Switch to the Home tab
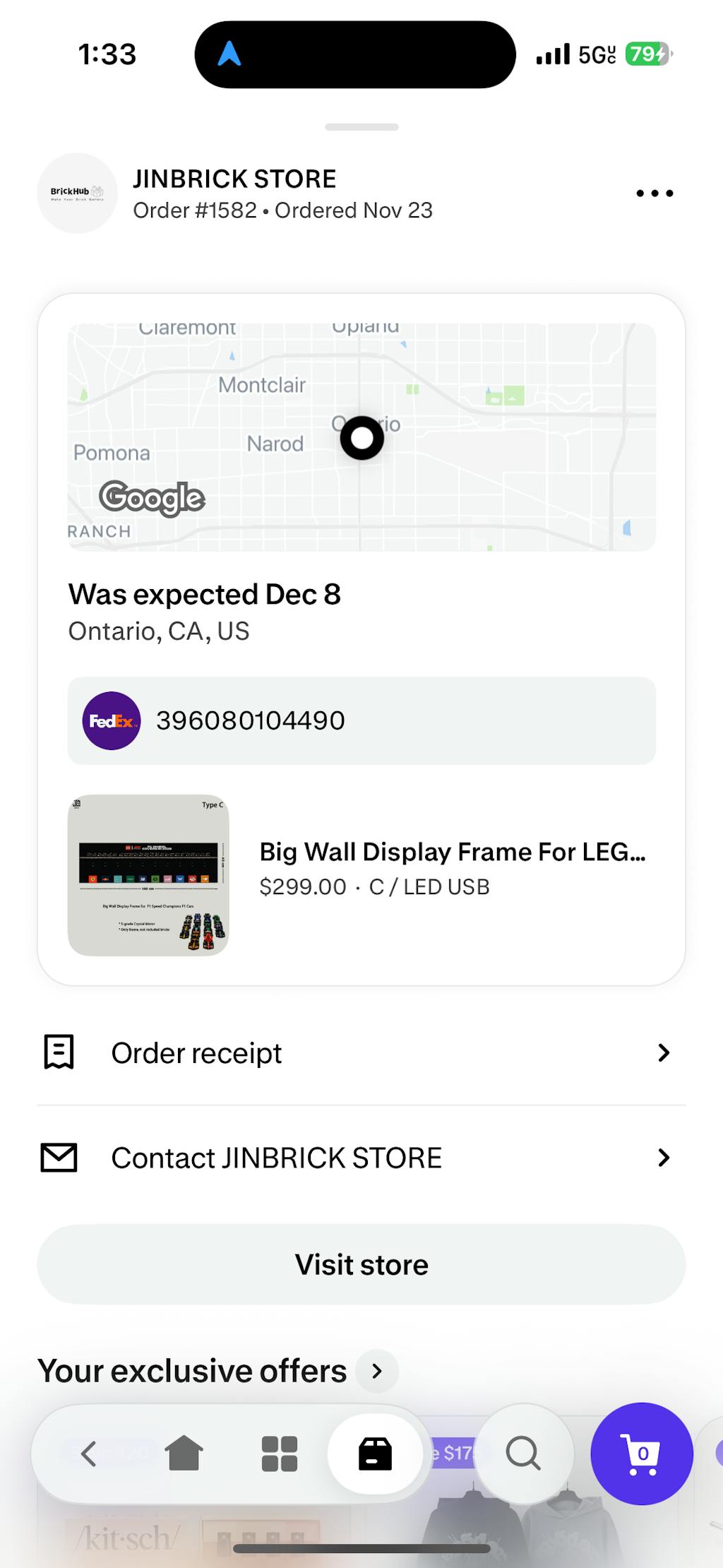Screen dimensions: 723x1568 click(x=184, y=1454)
